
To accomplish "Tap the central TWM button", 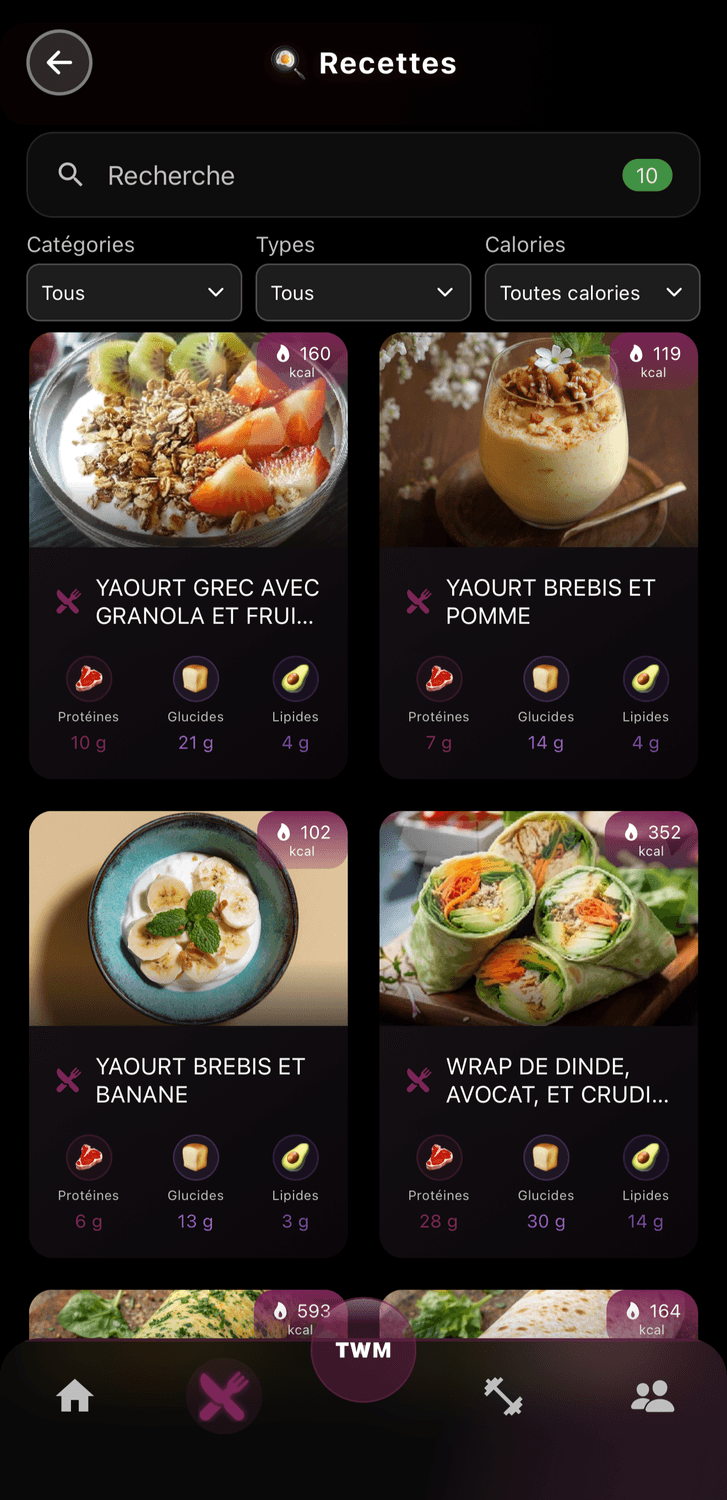I will [x=363, y=1350].
